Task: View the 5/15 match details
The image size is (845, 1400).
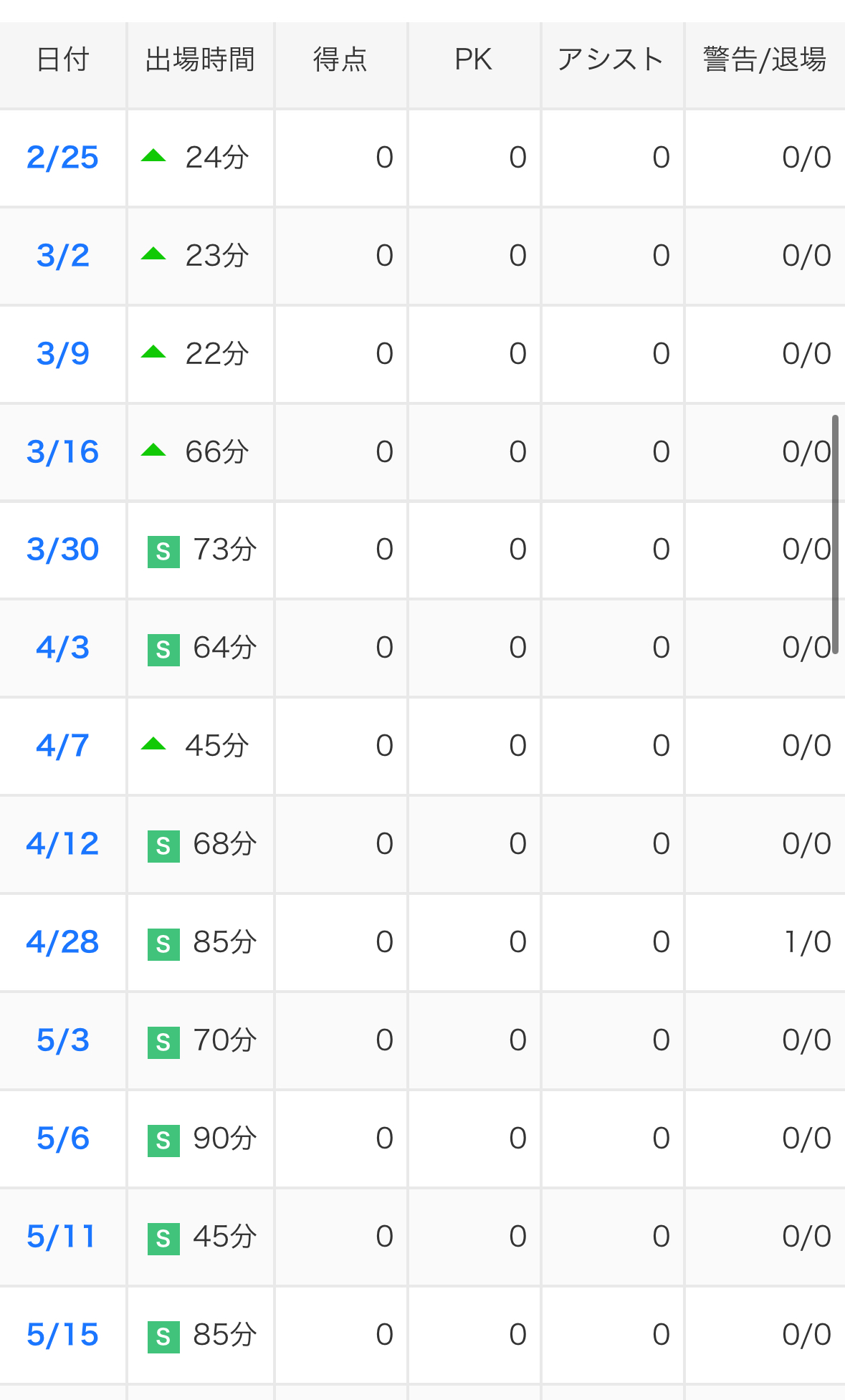Action: click(x=62, y=1335)
